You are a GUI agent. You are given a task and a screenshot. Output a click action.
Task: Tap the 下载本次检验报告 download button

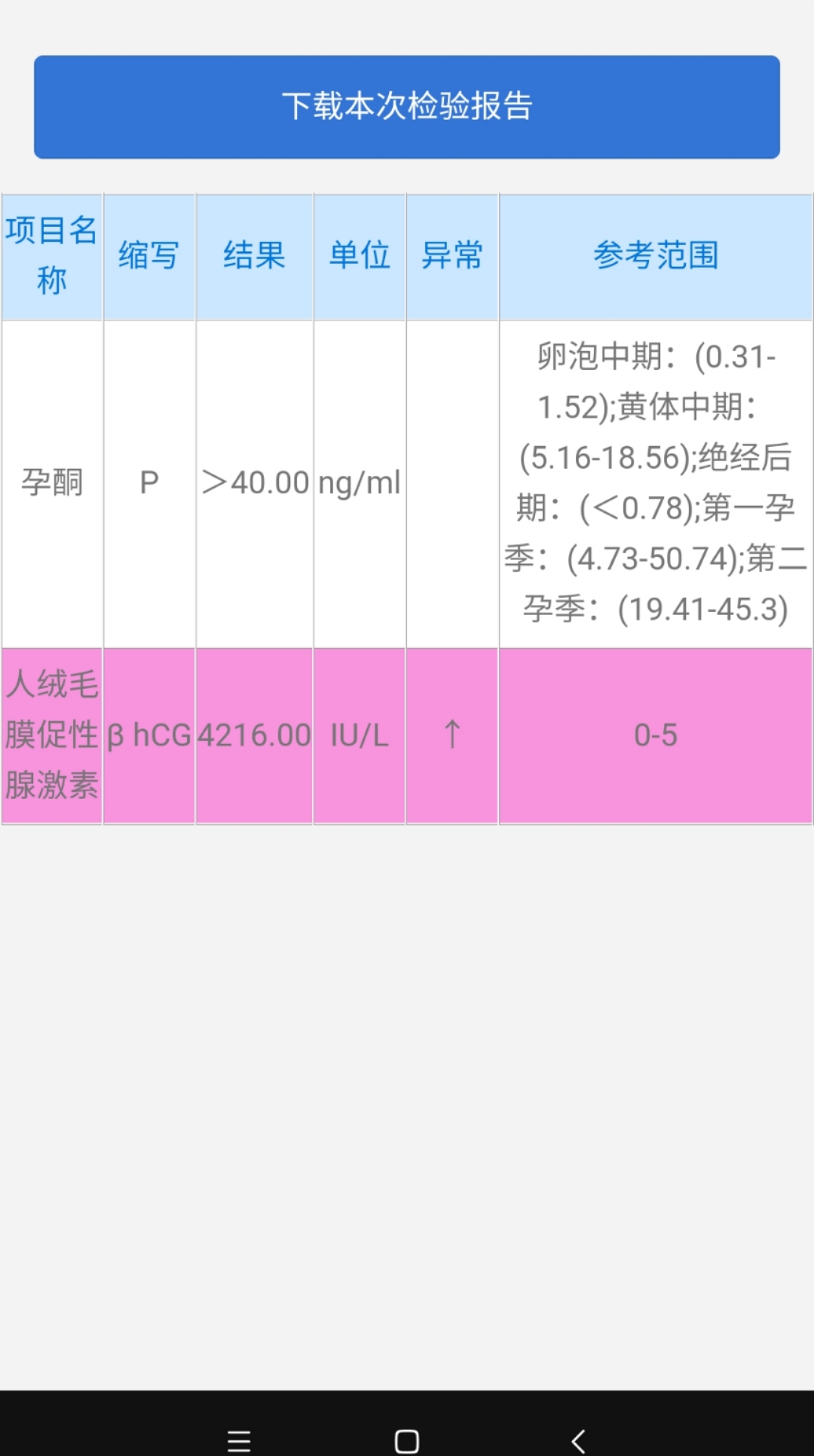coord(407,106)
